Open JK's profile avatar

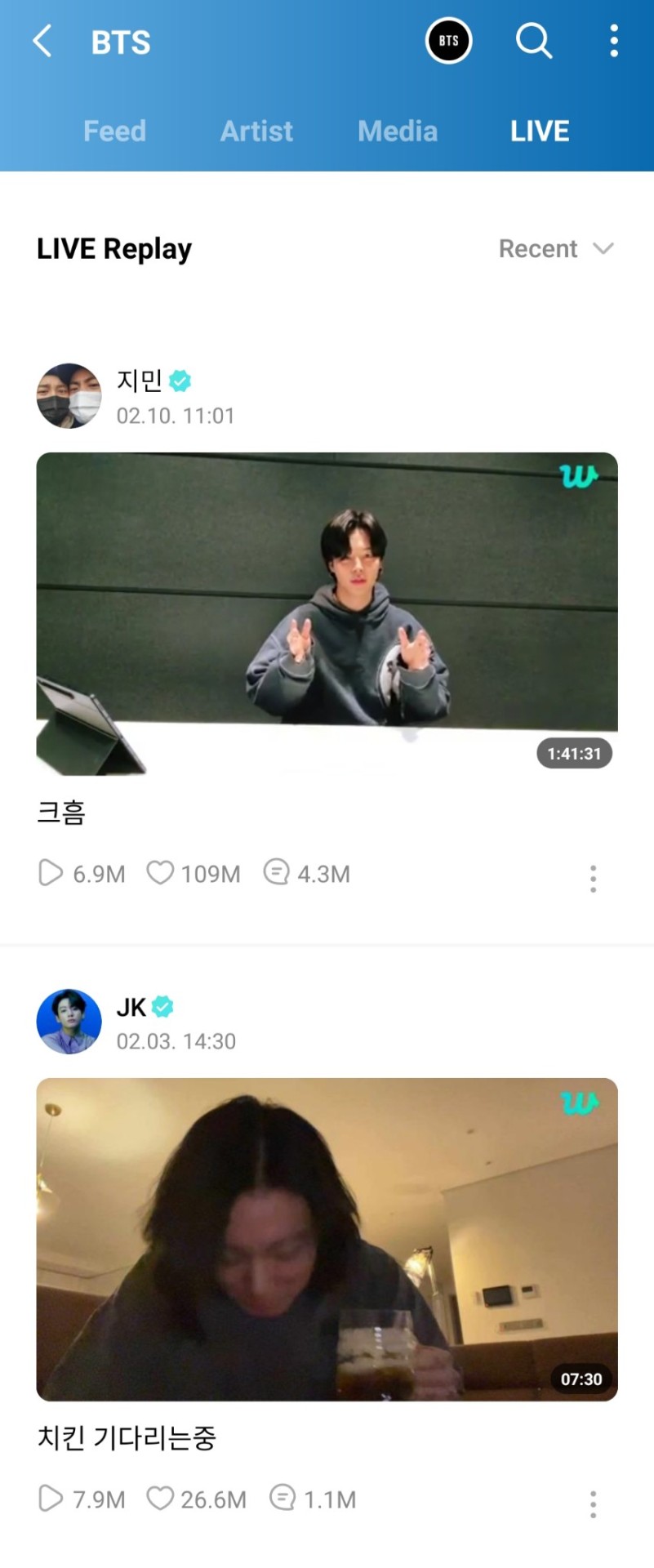coord(69,1022)
